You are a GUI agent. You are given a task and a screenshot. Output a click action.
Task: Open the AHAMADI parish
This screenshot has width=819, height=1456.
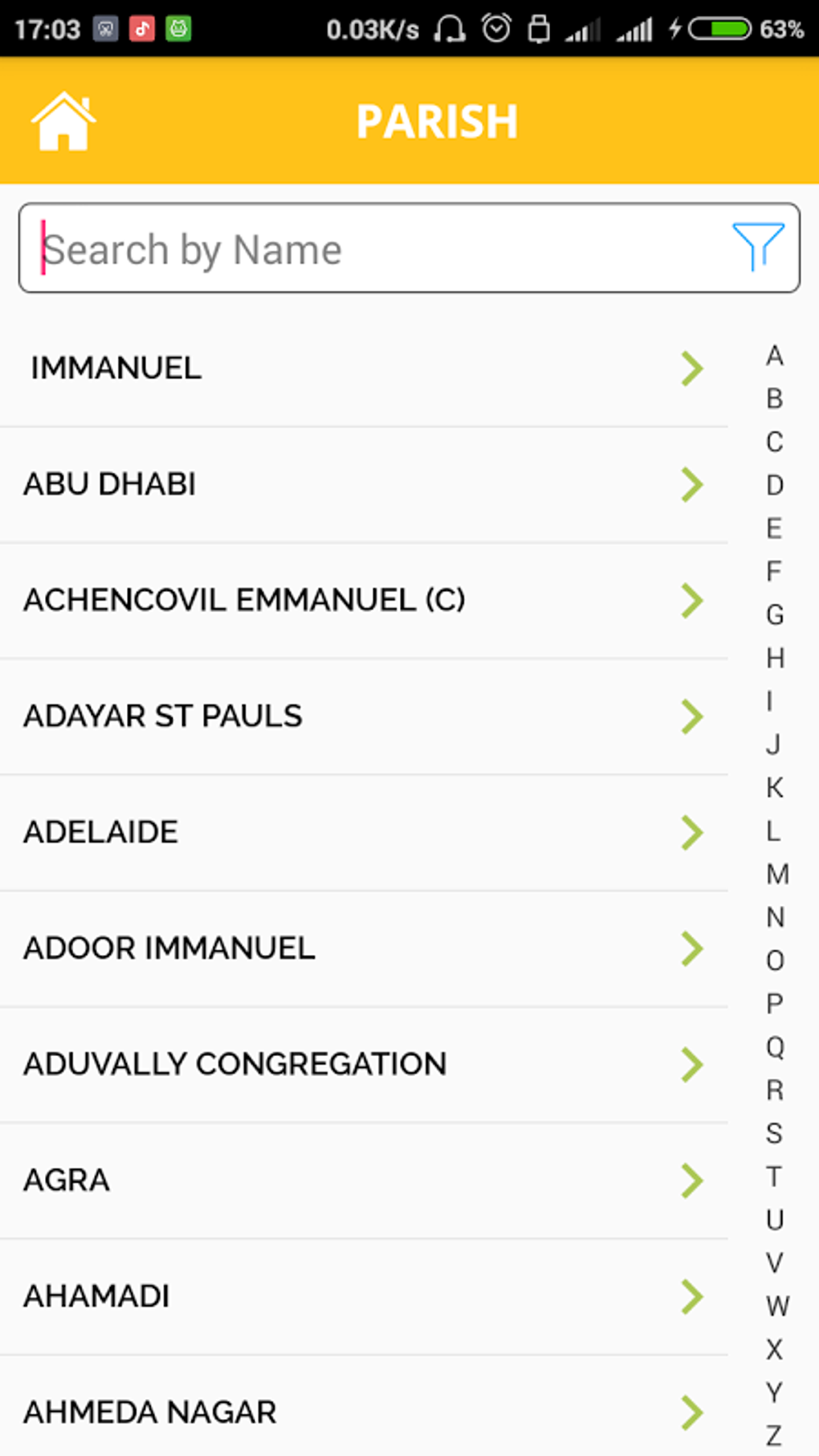coord(363,1296)
